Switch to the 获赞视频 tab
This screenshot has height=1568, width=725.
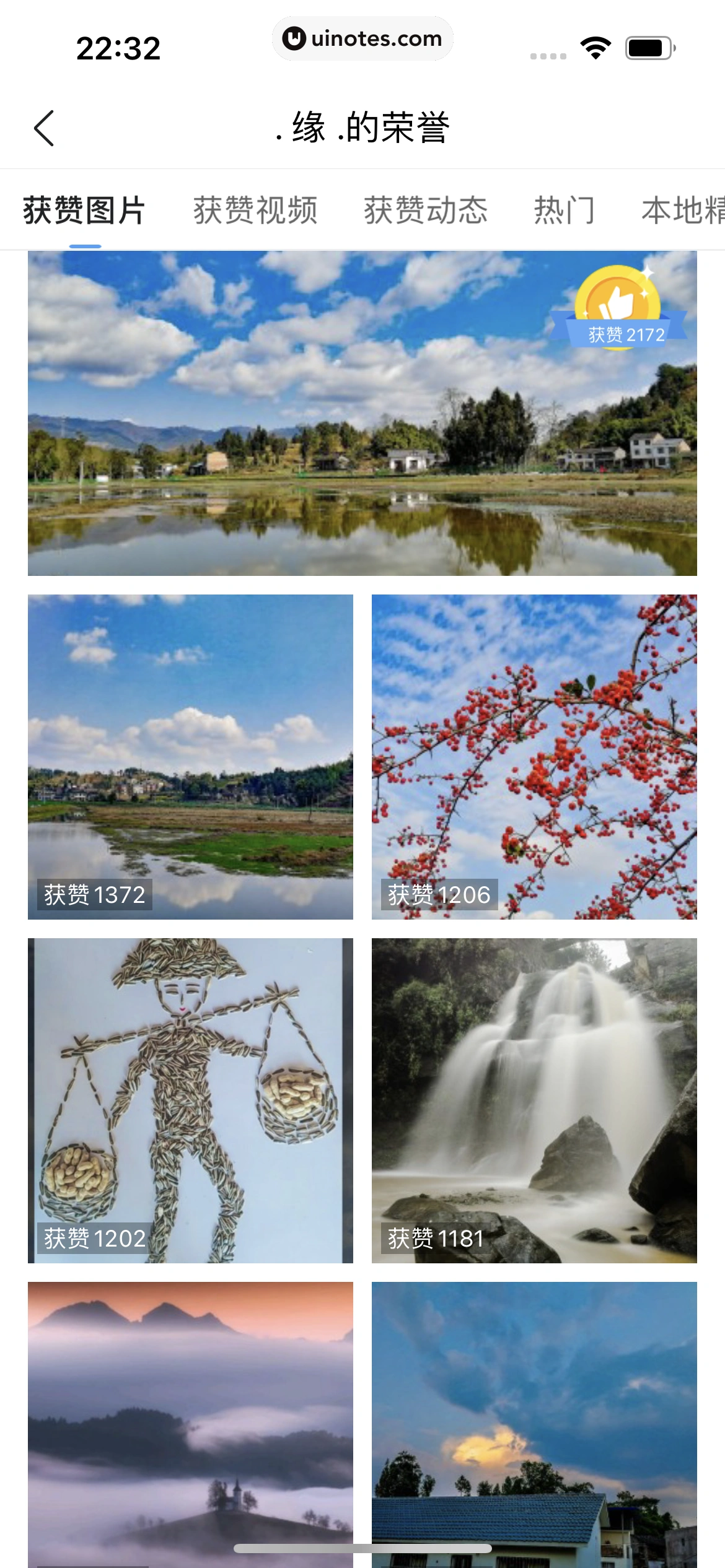[x=256, y=210]
